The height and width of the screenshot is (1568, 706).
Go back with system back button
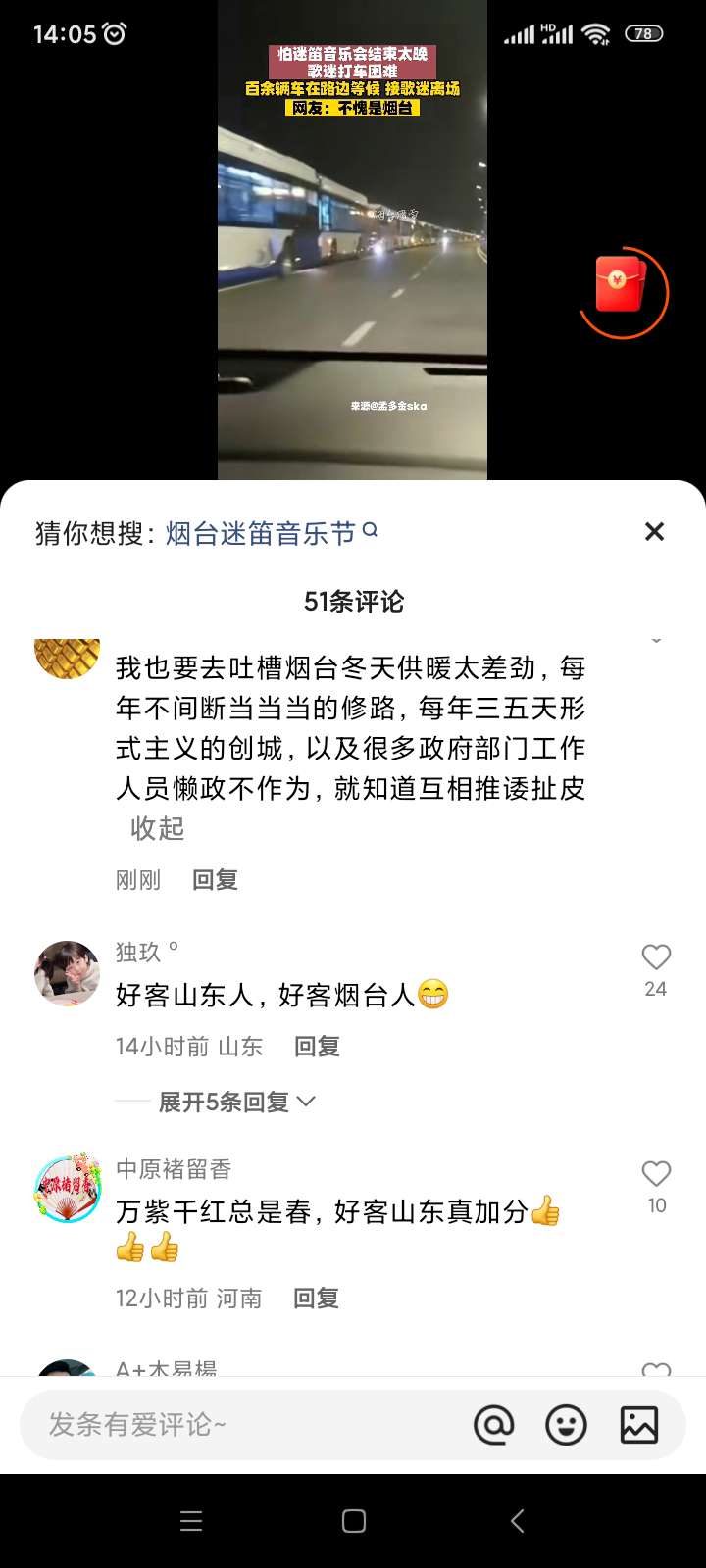517,1521
